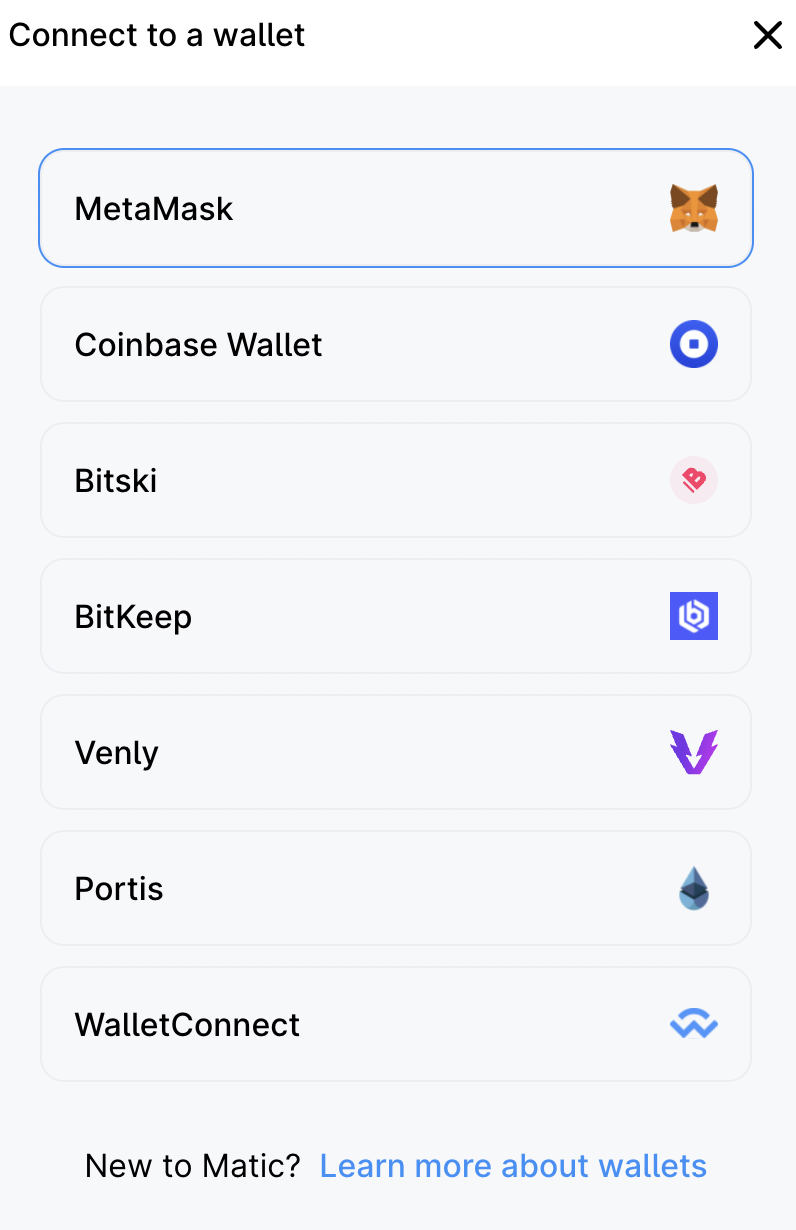Image resolution: width=796 pixels, height=1230 pixels.
Task: Choose Coinbase Wallet option
Action: click(395, 344)
